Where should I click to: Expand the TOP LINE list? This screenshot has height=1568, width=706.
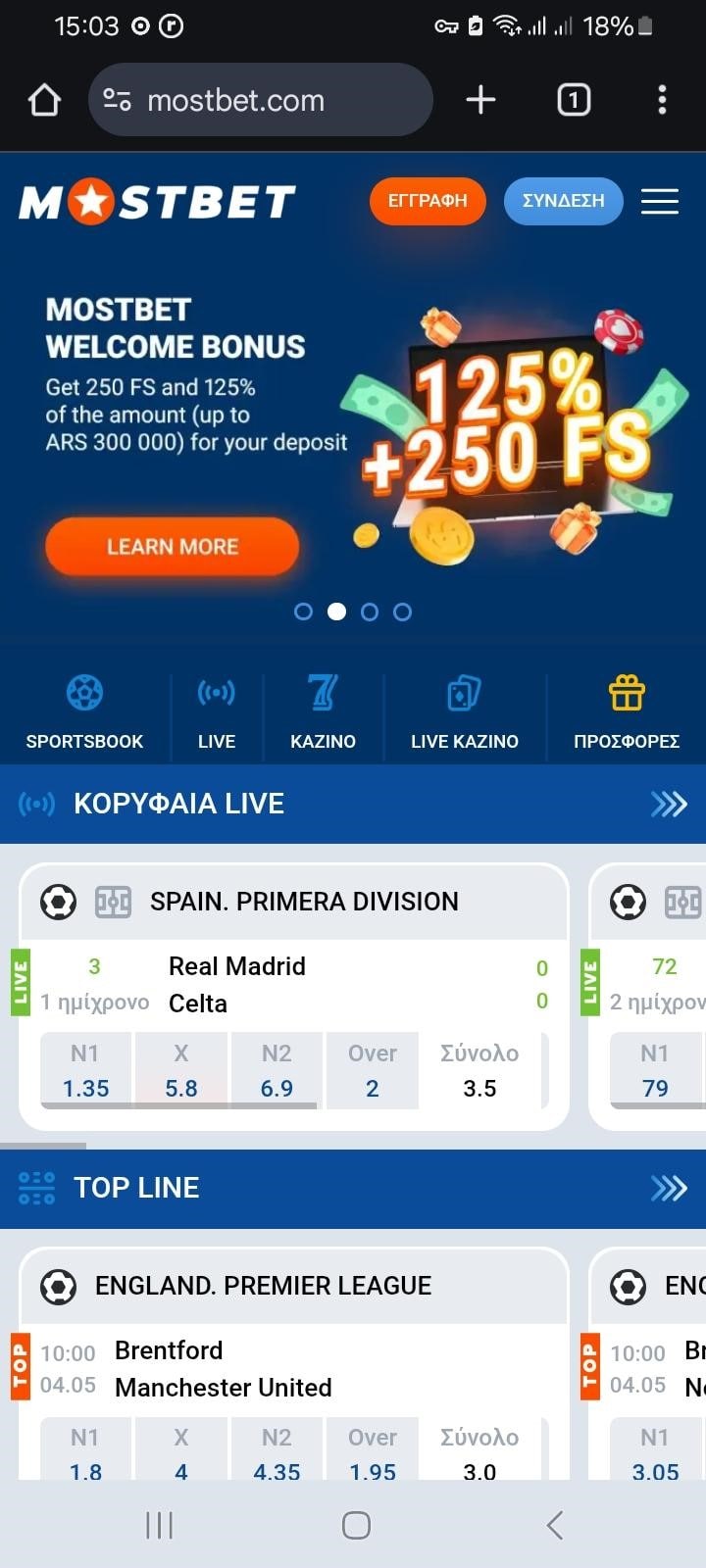(669, 1189)
